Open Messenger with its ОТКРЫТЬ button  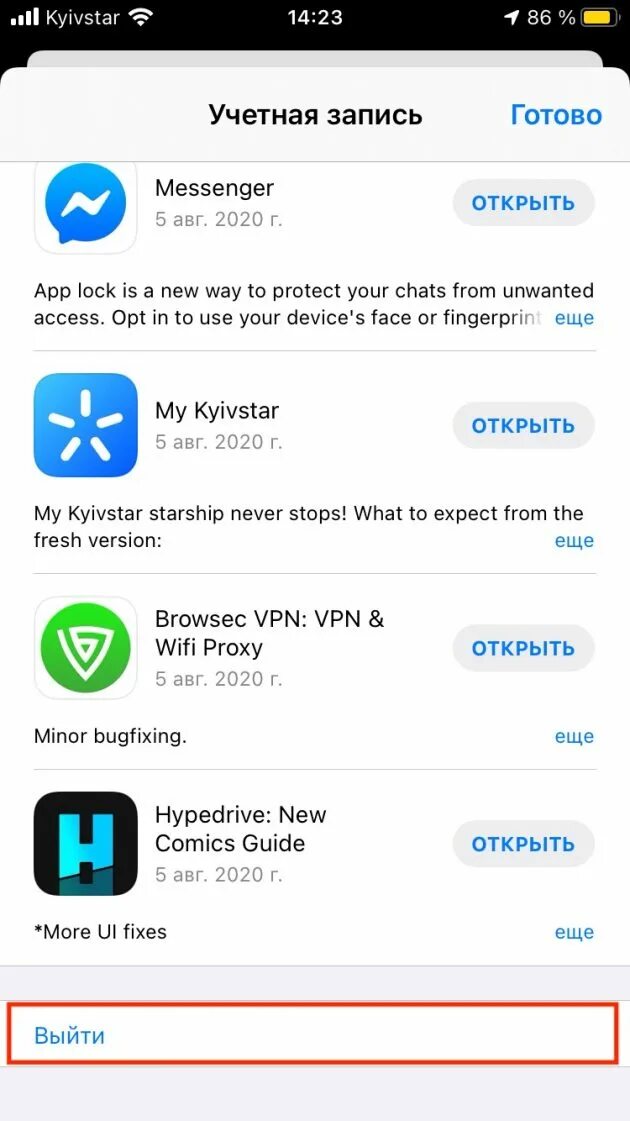(523, 203)
